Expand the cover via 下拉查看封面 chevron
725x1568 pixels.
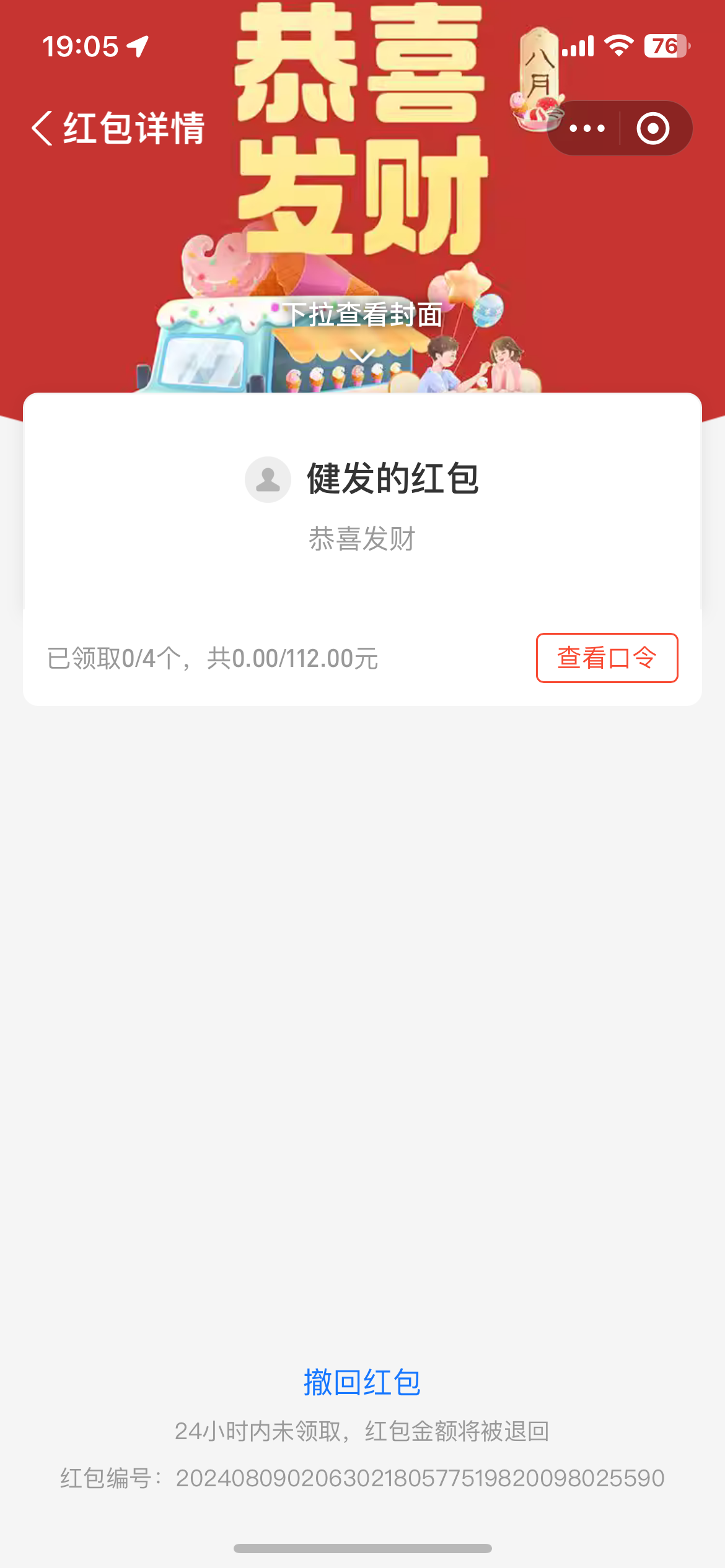tap(362, 355)
